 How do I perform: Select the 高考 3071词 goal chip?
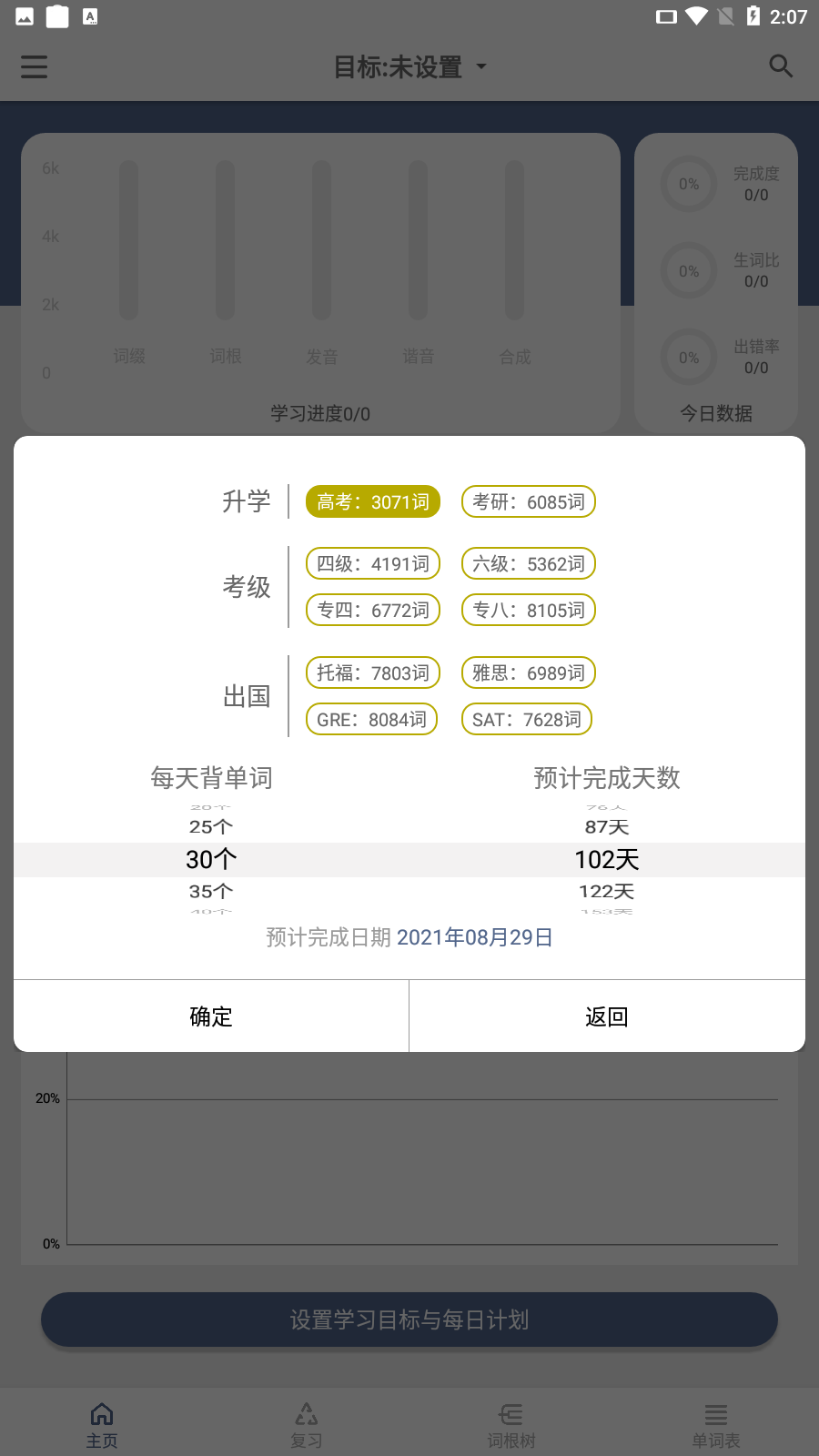point(372,501)
